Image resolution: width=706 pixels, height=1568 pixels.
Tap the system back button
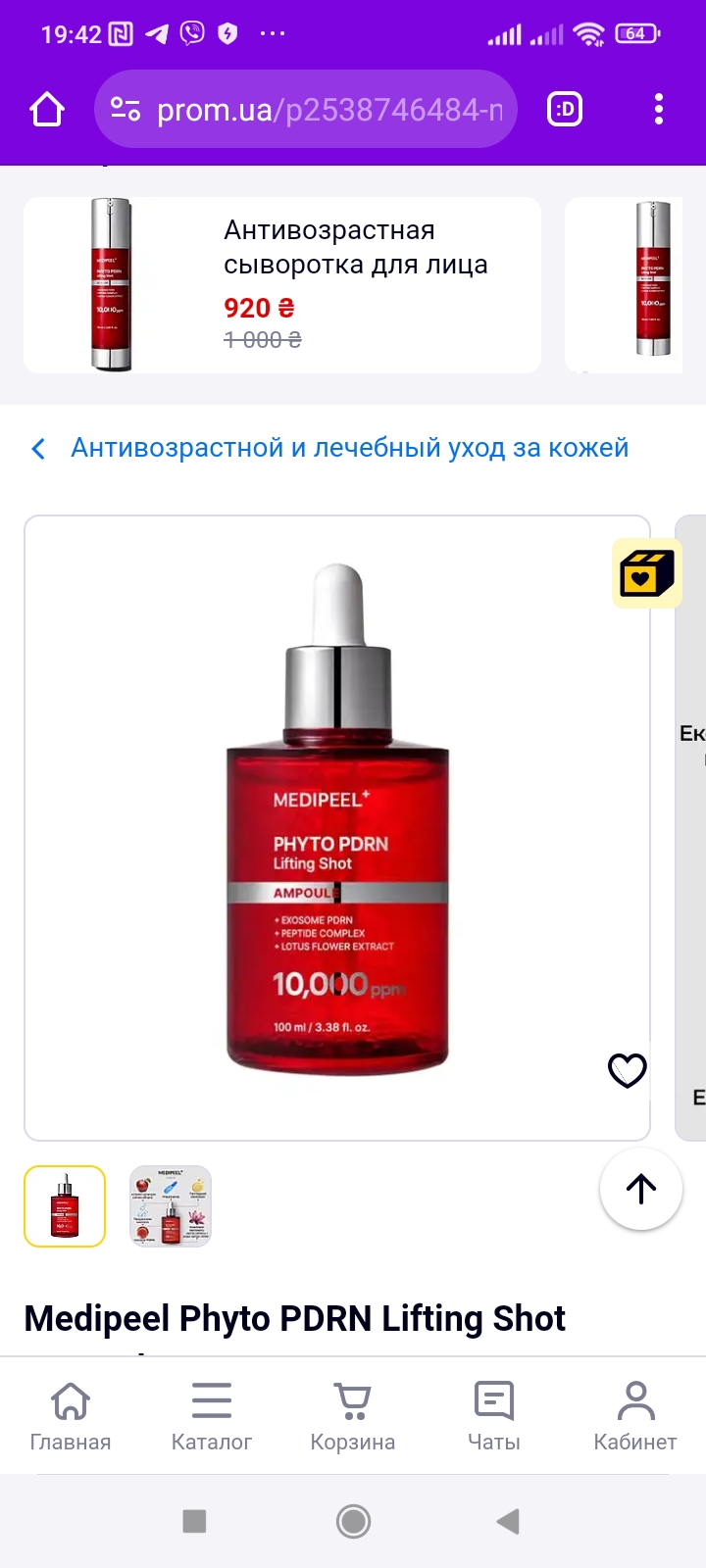pyautogui.click(x=508, y=1521)
